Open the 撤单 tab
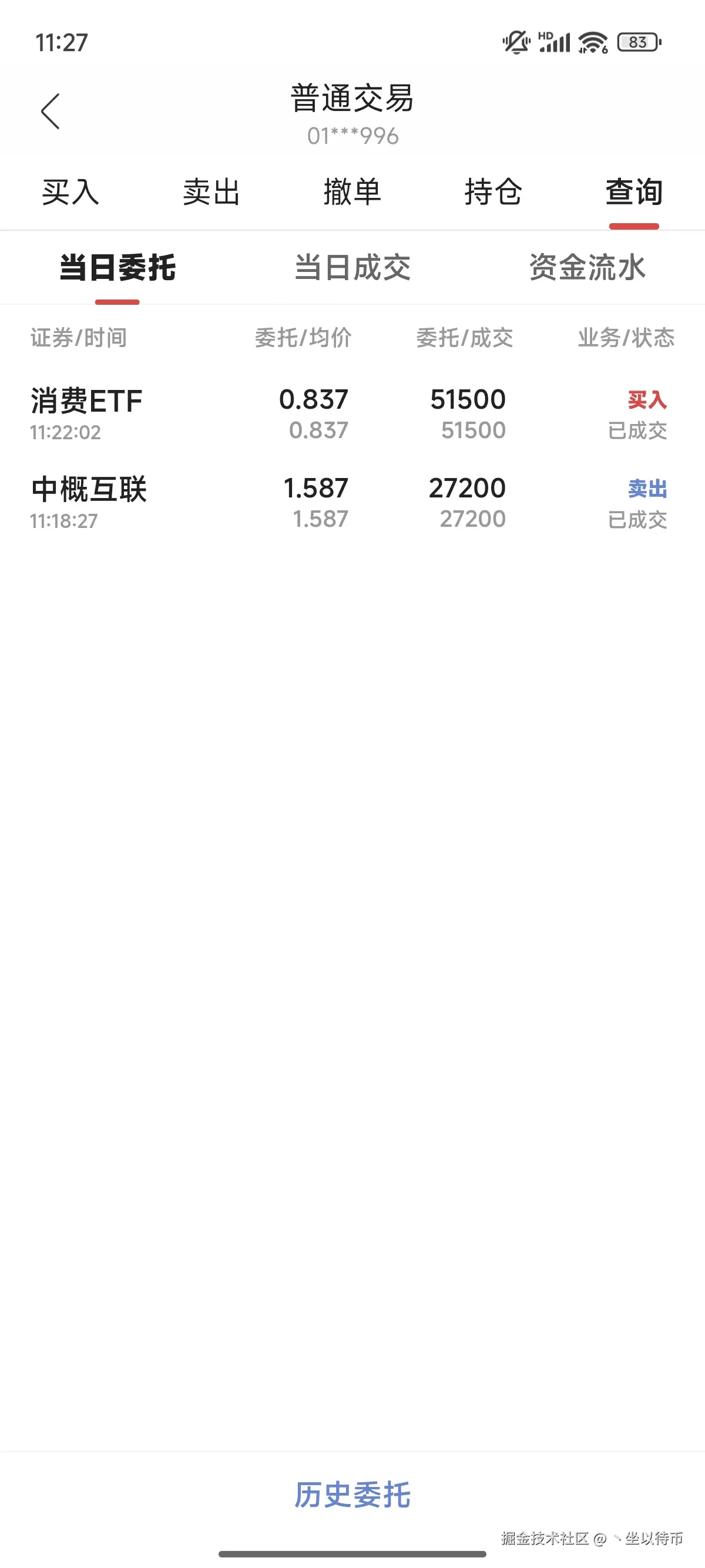The height and width of the screenshot is (1568, 705). tap(352, 193)
